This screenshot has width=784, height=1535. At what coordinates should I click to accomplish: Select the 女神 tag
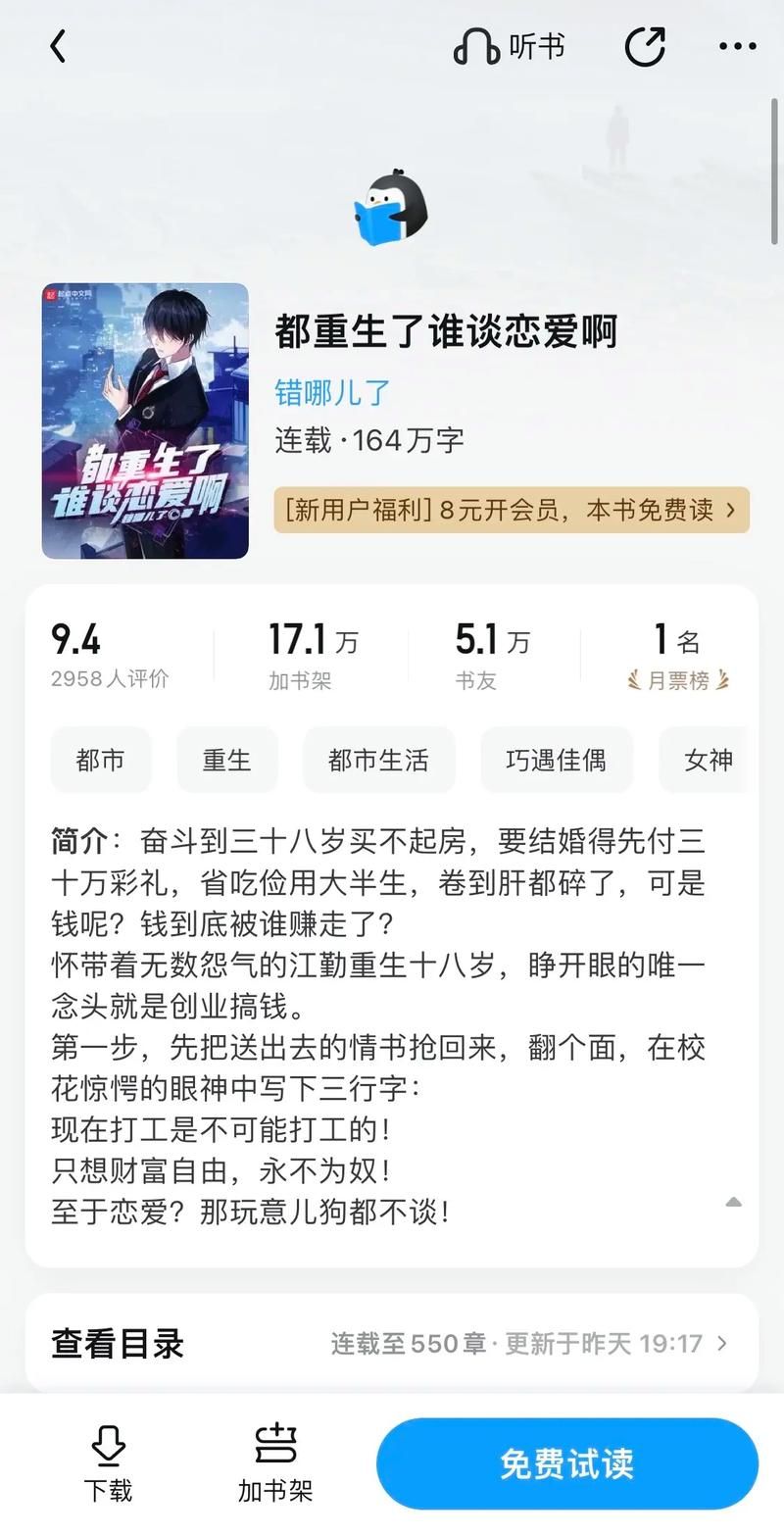708,760
